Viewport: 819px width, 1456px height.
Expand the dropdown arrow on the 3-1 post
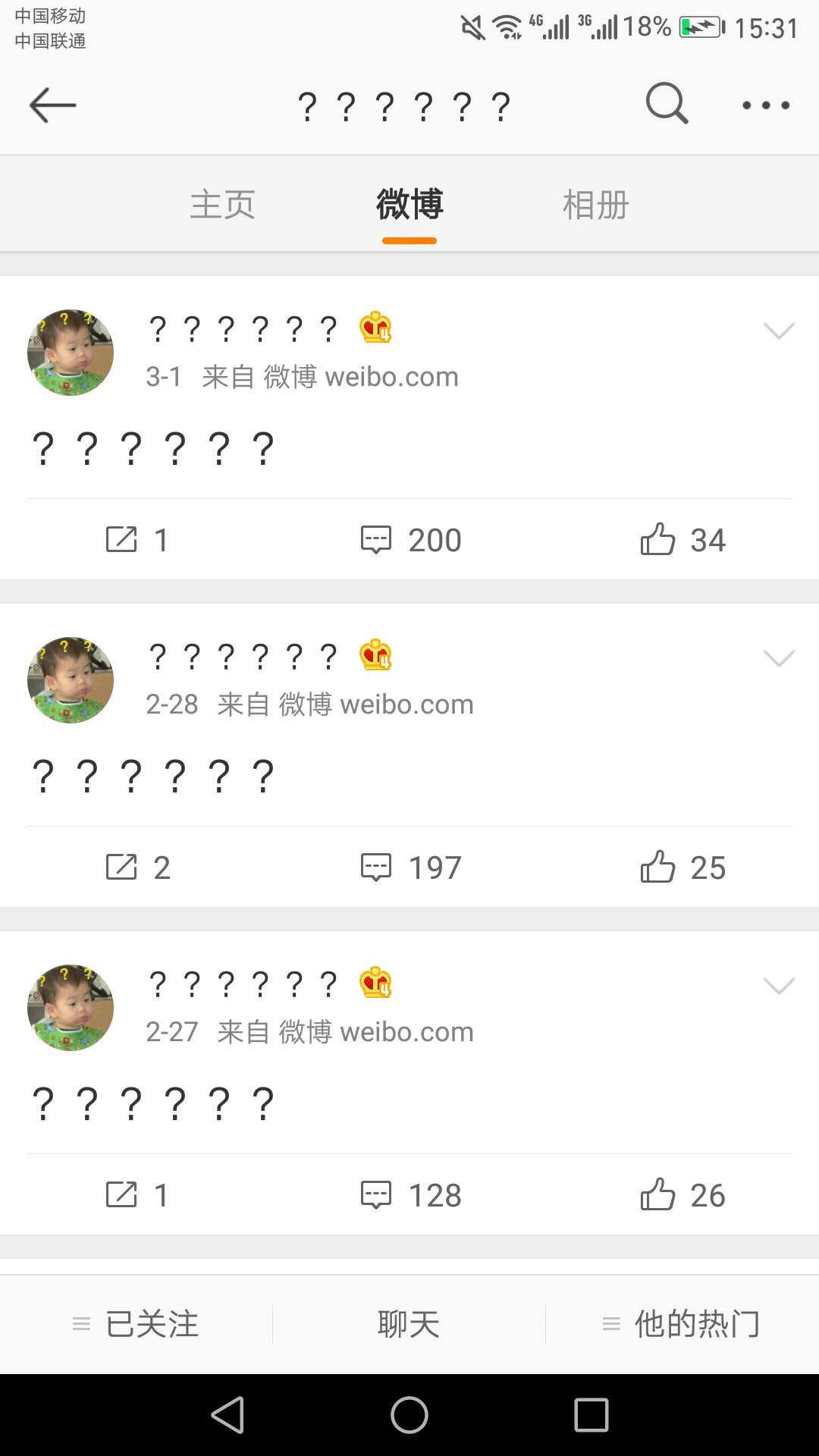coord(779,331)
